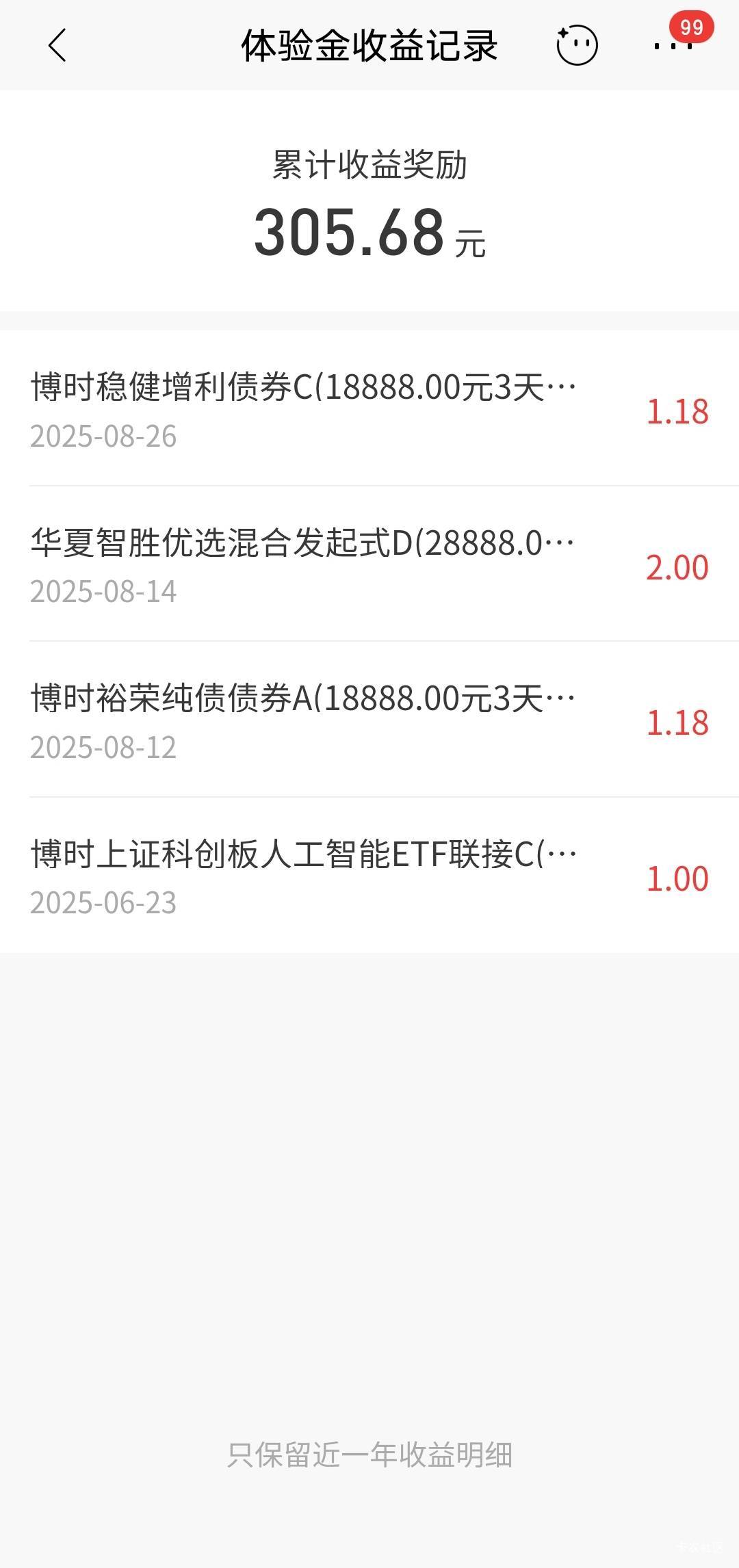Open the smiley assistant icon
Screen dimensions: 739x1568
point(577,45)
